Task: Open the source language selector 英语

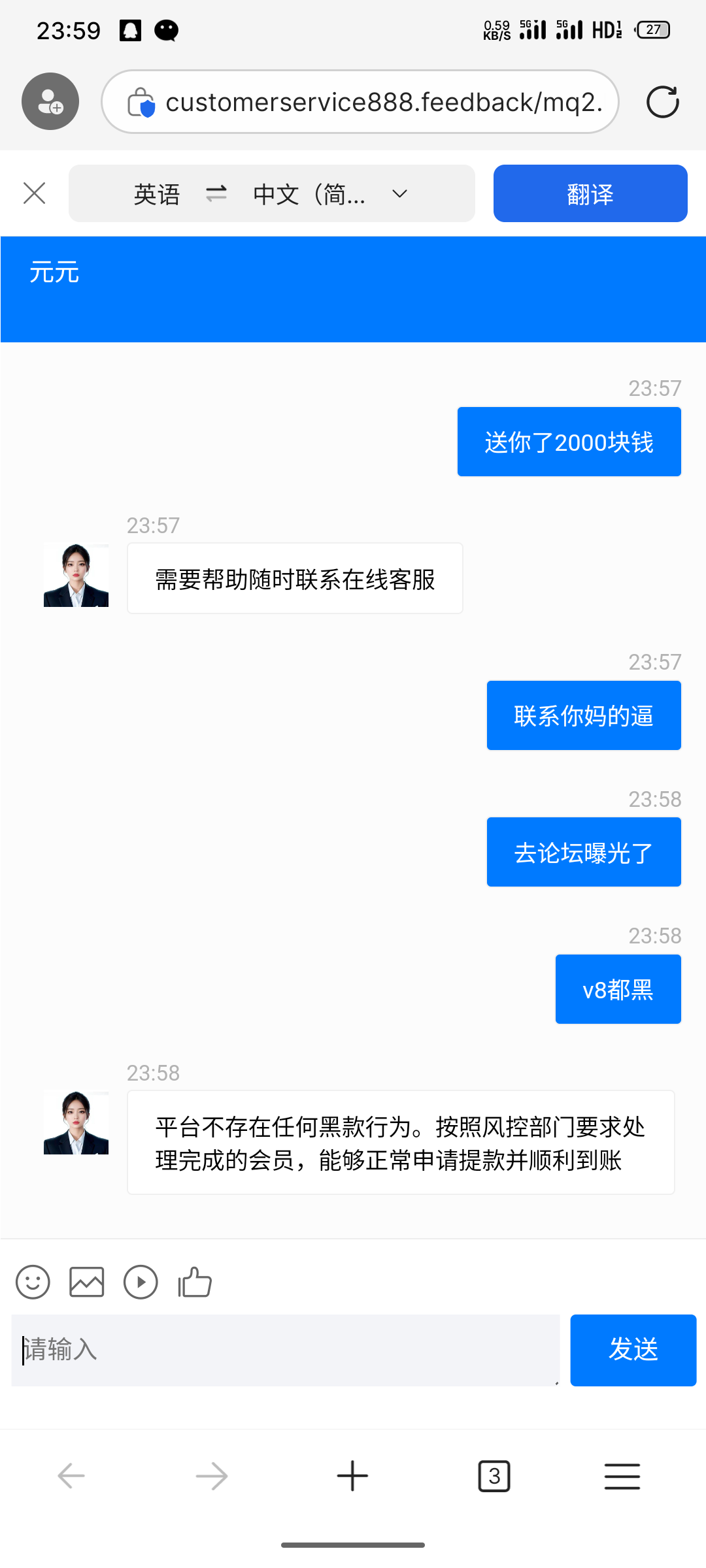Action: [157, 193]
